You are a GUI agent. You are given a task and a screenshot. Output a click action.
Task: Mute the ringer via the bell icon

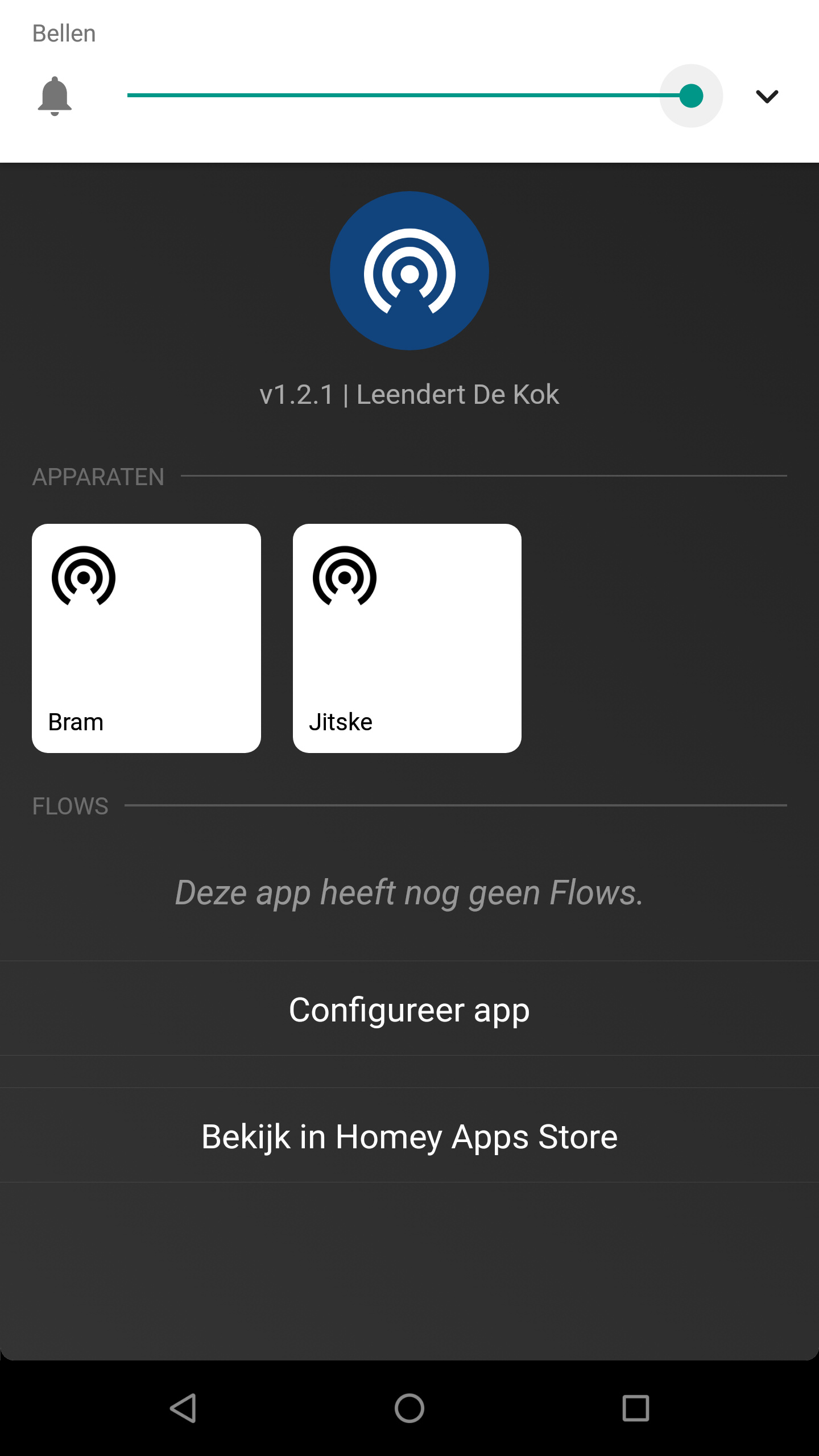click(x=55, y=96)
